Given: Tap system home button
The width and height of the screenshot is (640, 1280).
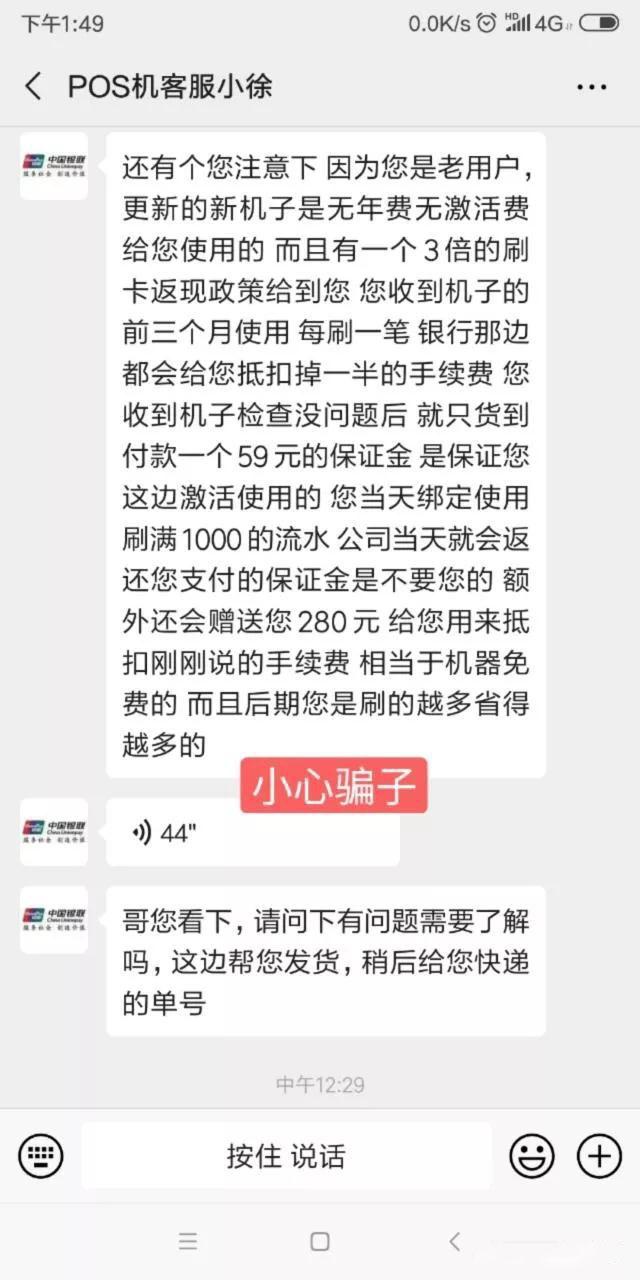Looking at the screenshot, I should [x=320, y=1242].
